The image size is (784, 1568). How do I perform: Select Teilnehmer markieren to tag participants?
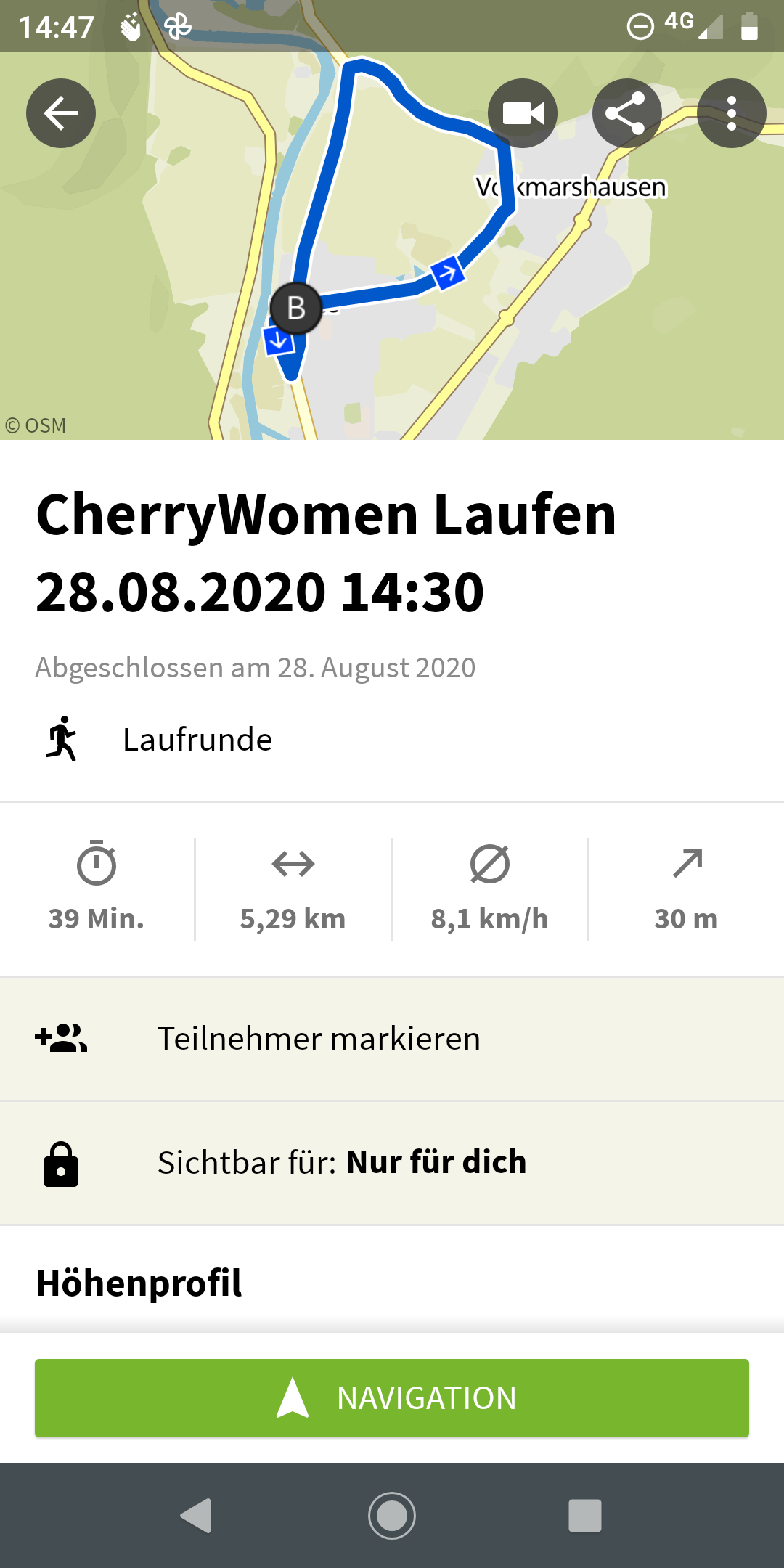[x=392, y=1039]
